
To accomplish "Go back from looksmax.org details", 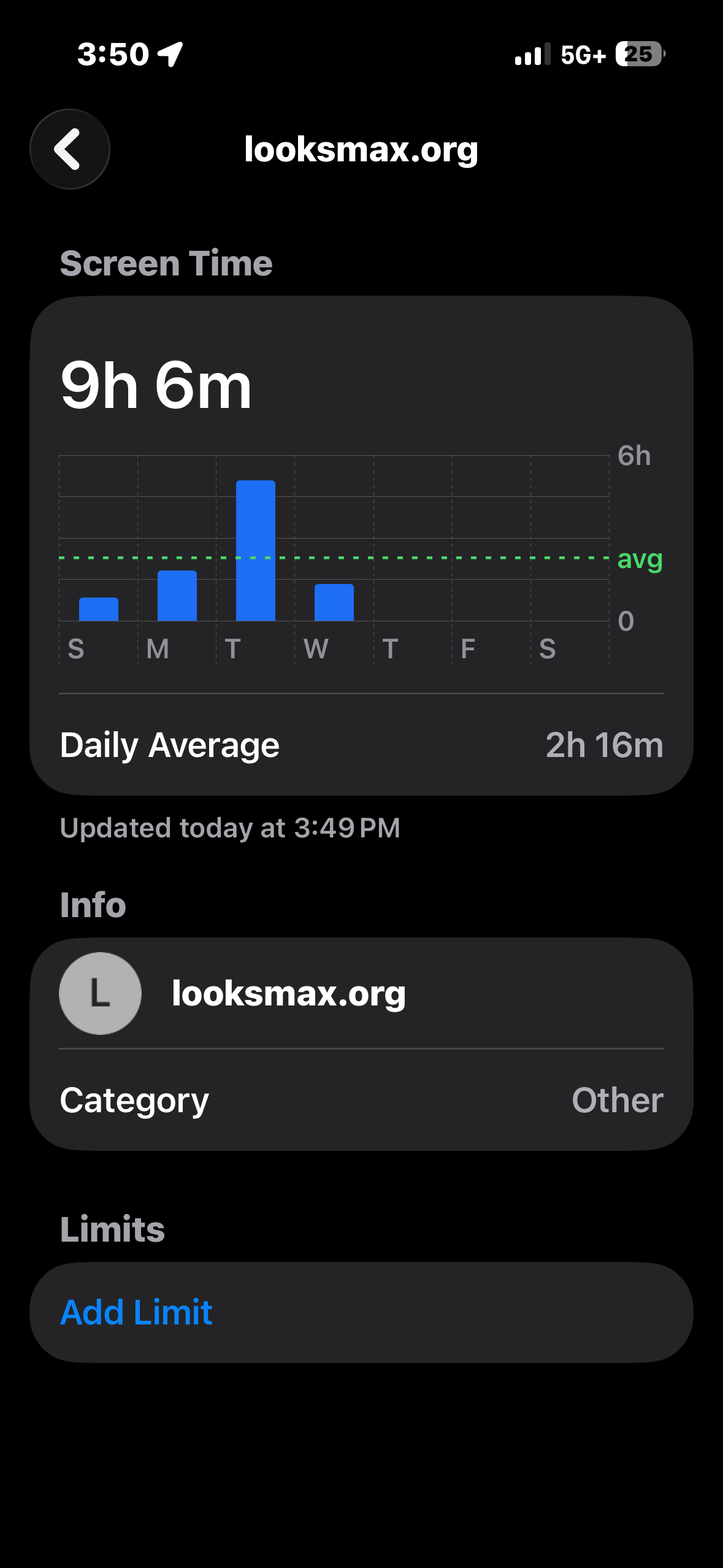I will click(x=70, y=149).
